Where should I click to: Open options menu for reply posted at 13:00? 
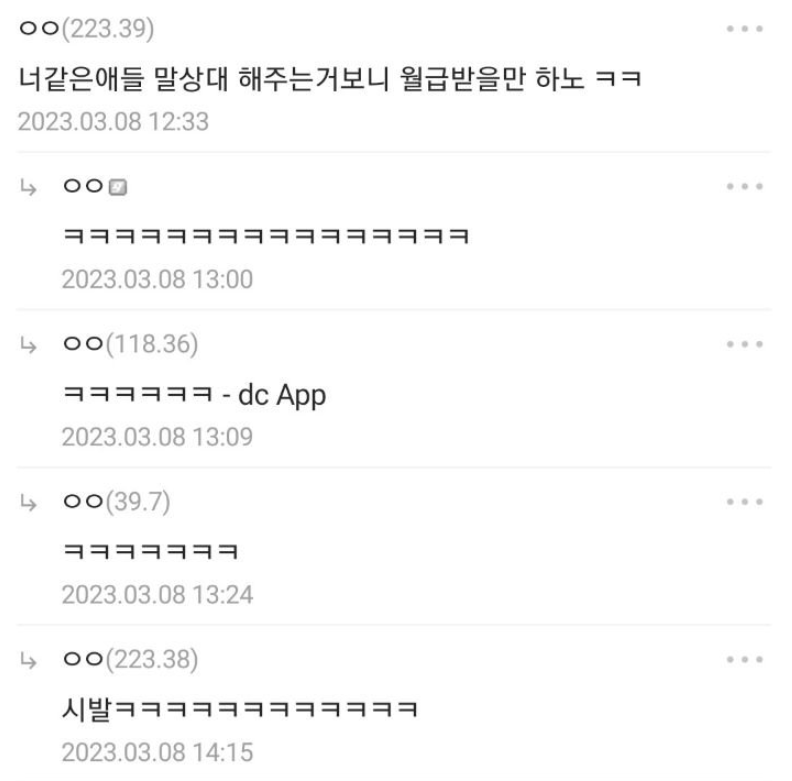(x=745, y=187)
